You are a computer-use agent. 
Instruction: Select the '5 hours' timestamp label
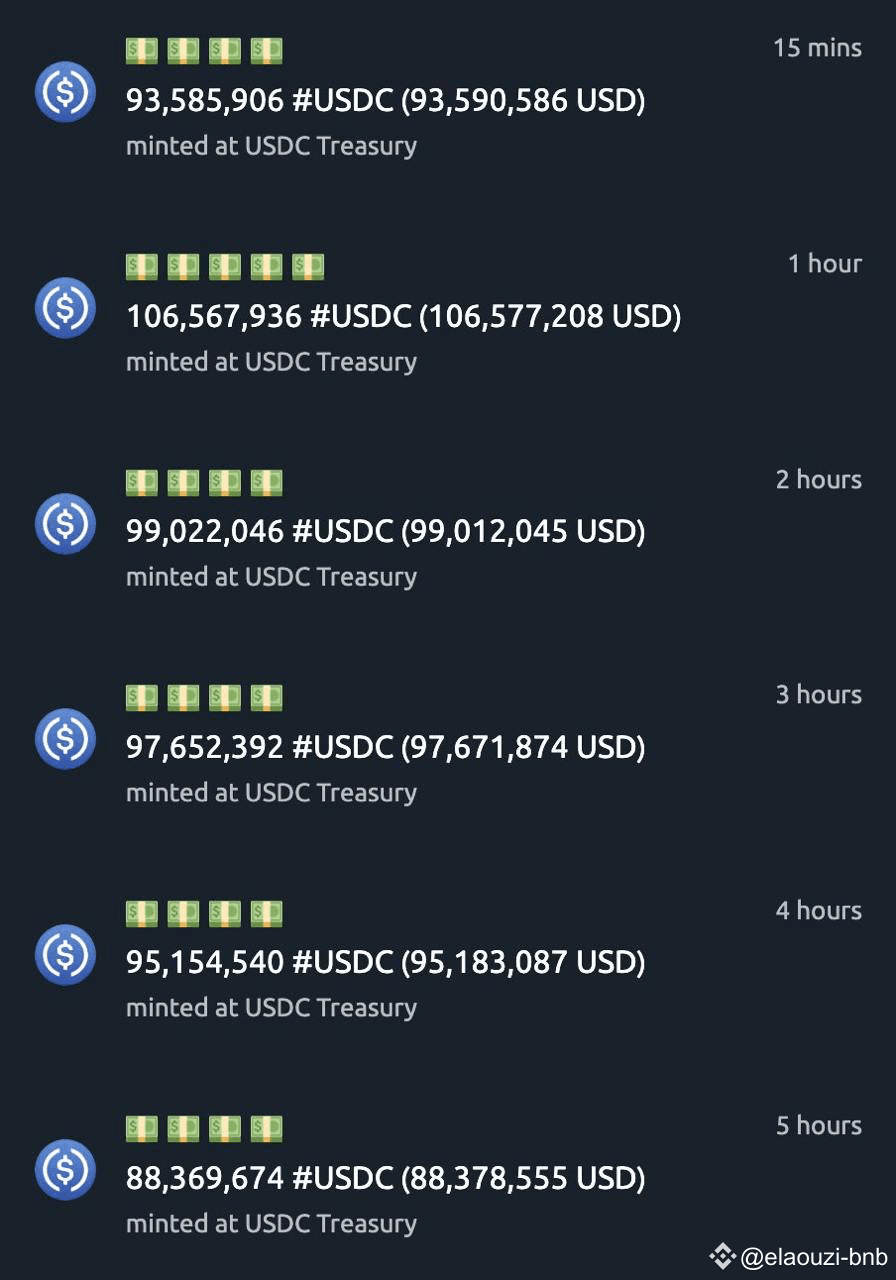pos(818,1125)
